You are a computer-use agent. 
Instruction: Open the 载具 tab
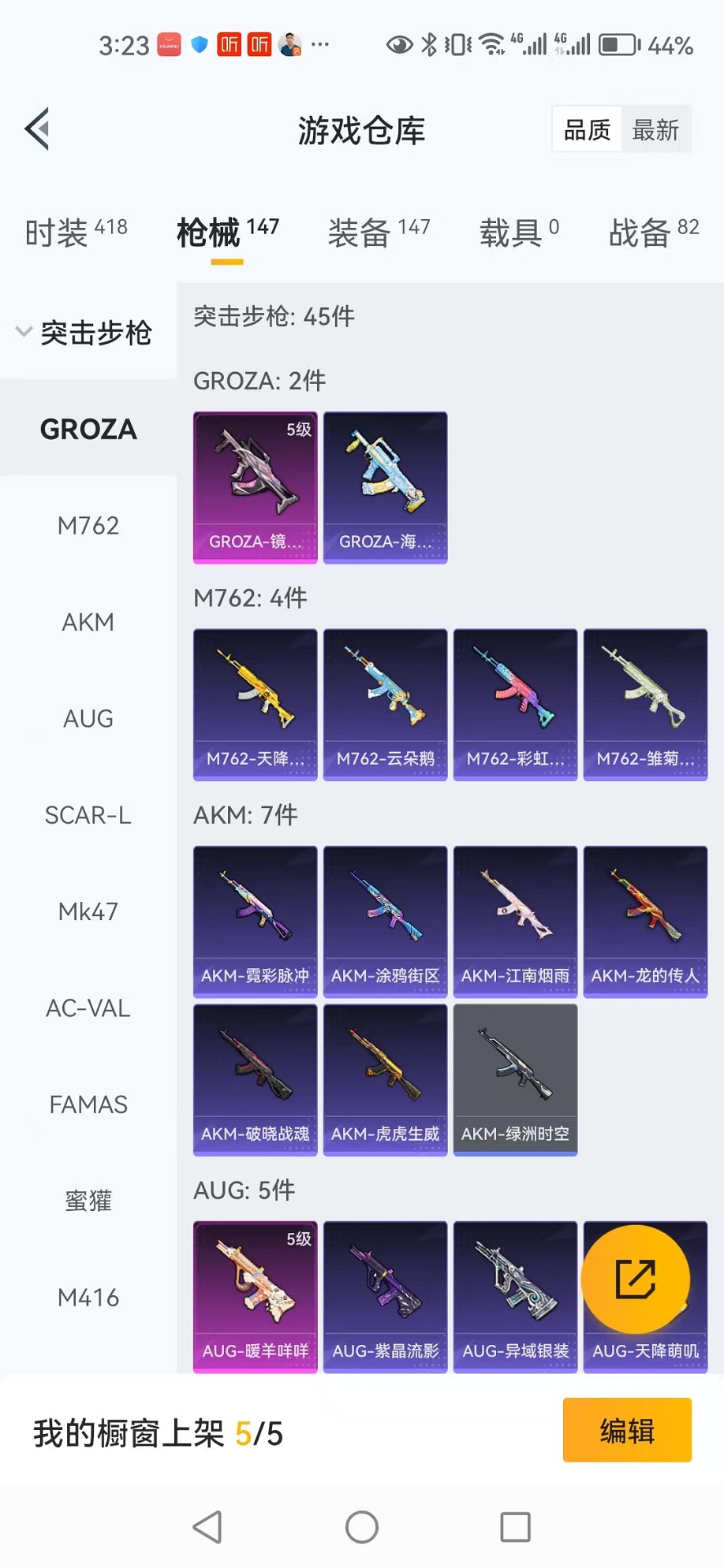coord(519,232)
